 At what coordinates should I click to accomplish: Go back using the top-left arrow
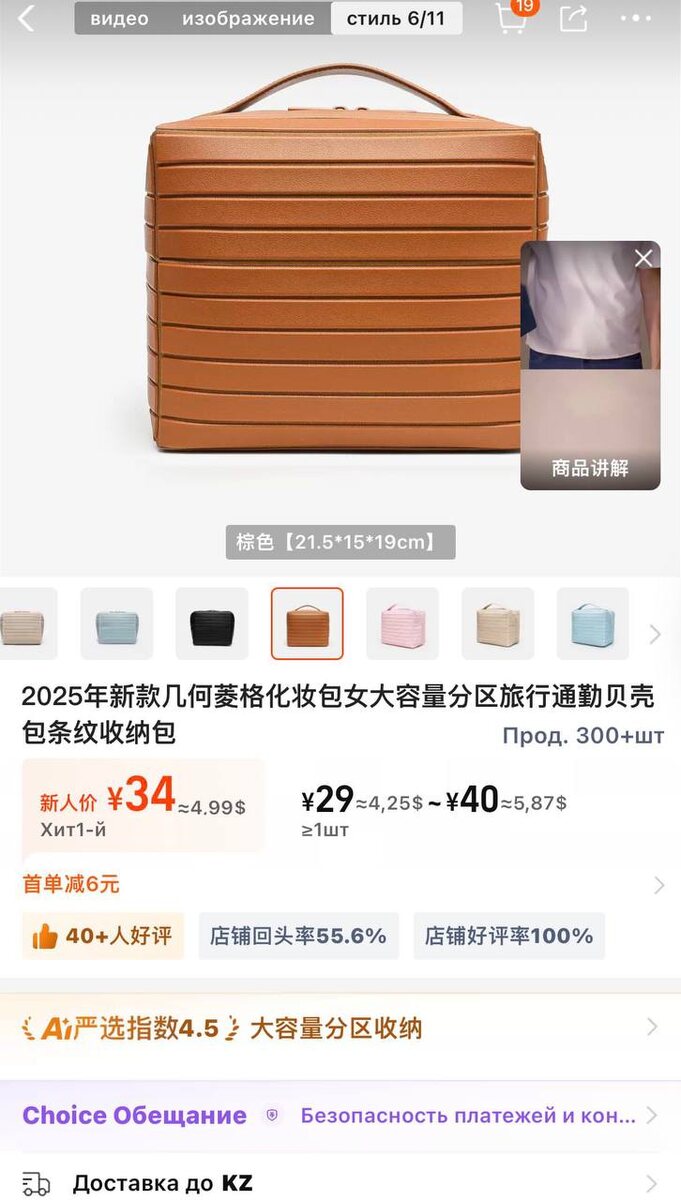(x=26, y=18)
